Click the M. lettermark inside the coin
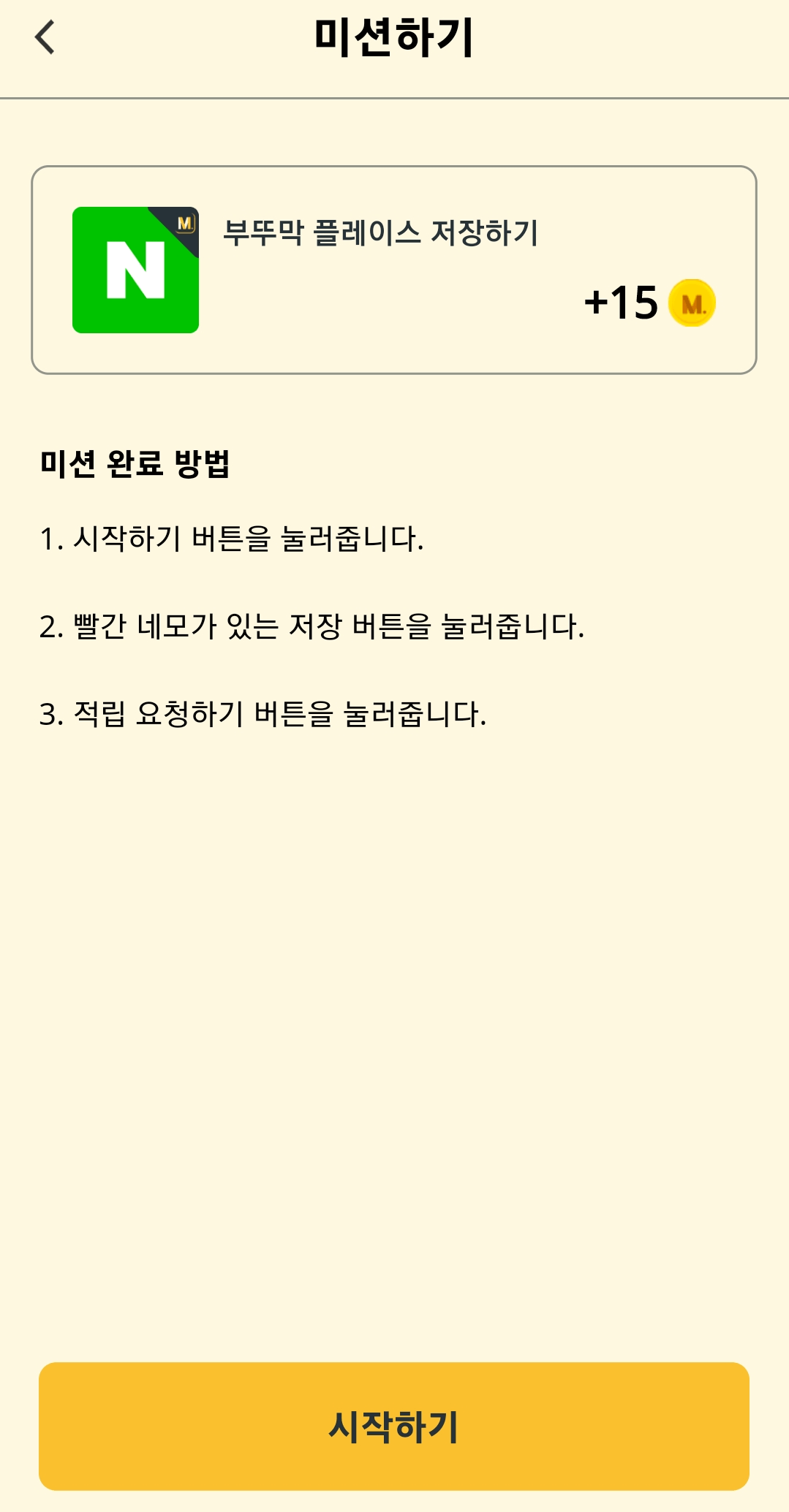Screen dimensions: 789x1512 pyautogui.click(x=692, y=303)
